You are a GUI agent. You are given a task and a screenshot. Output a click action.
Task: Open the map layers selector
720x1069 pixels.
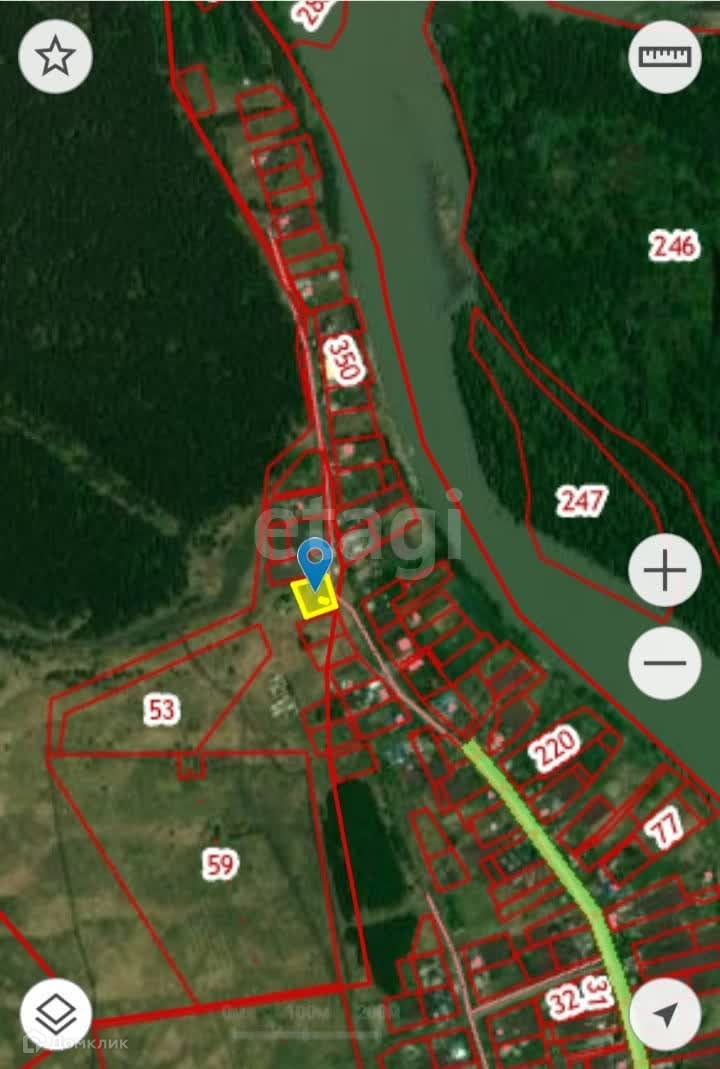click(x=56, y=1014)
